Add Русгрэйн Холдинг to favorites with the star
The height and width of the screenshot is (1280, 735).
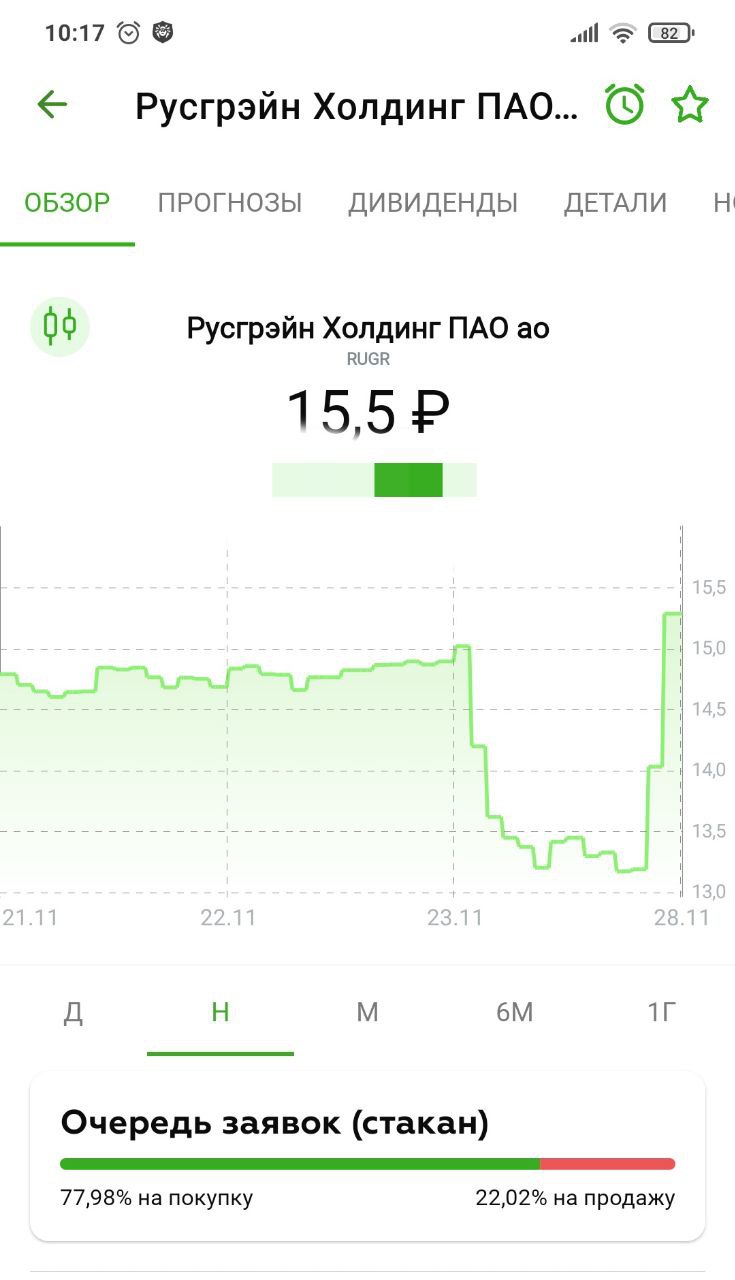(689, 105)
